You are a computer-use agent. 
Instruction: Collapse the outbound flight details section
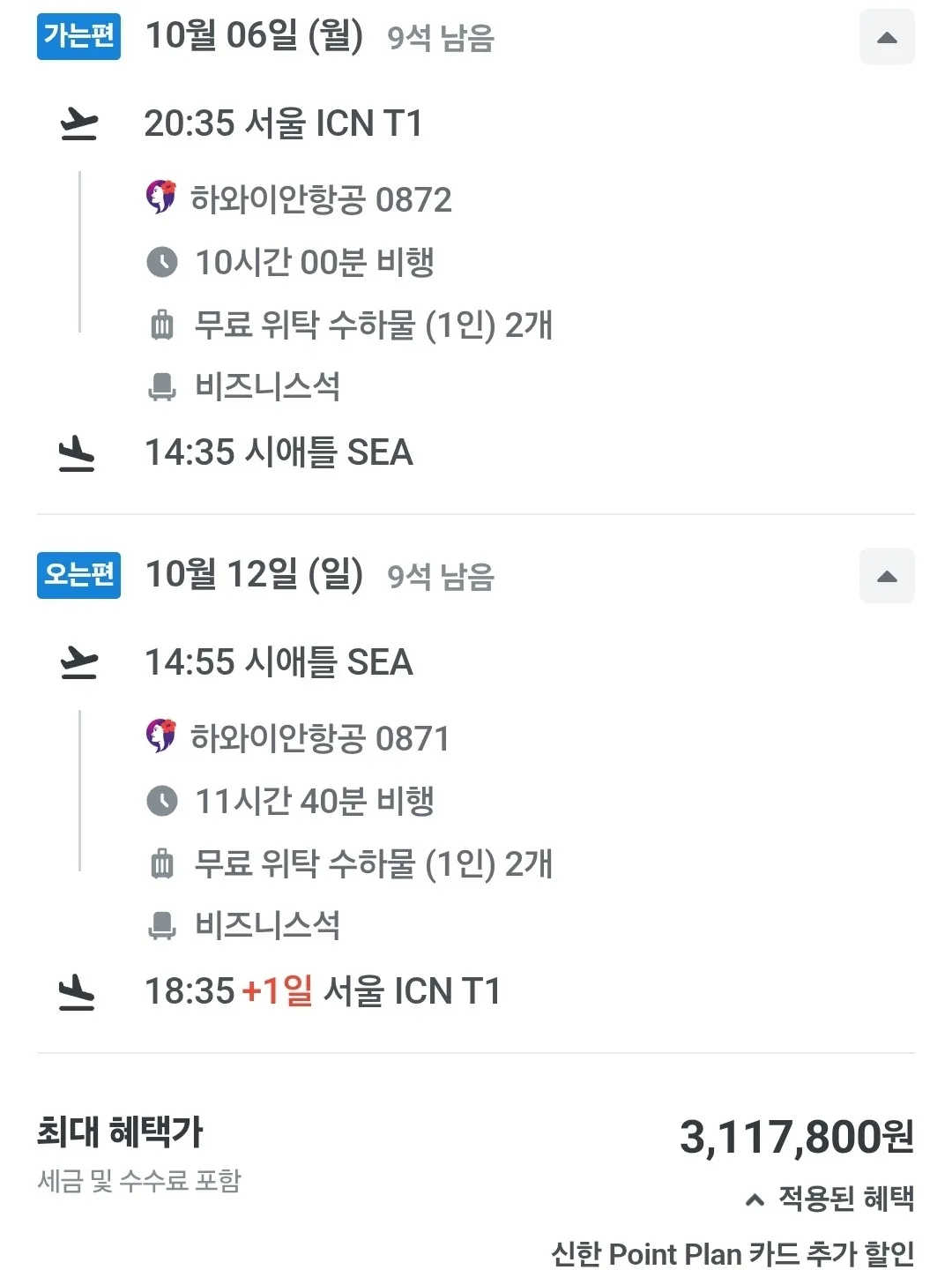[887, 36]
